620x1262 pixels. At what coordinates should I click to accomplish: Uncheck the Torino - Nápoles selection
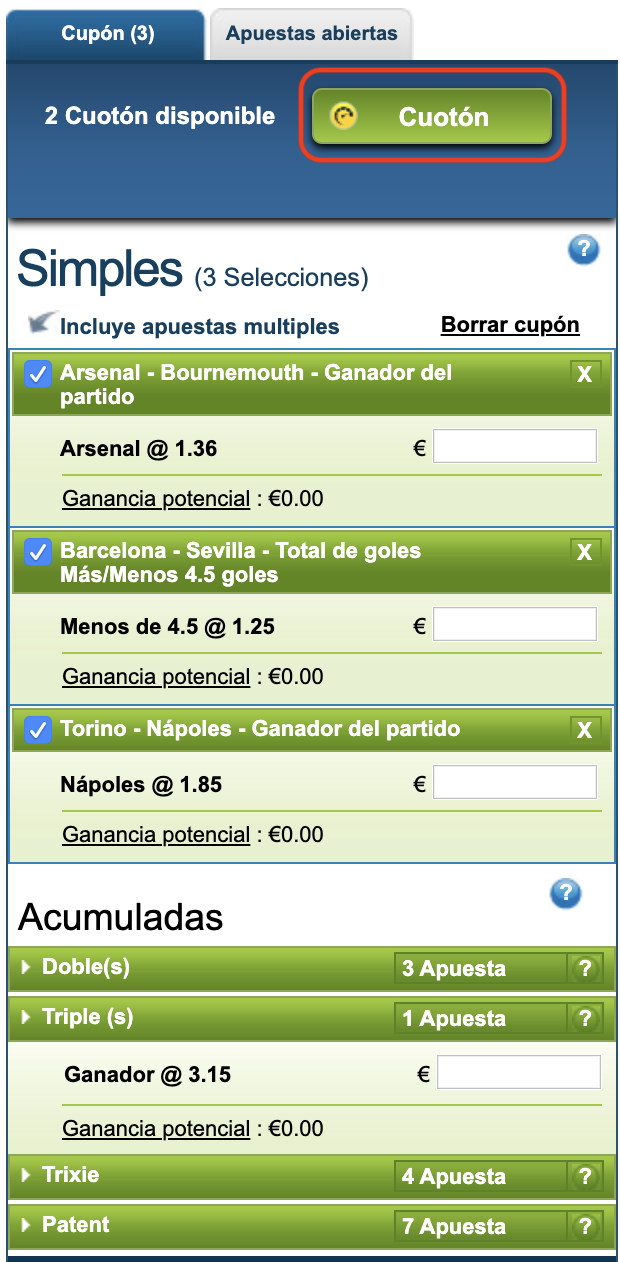38,730
